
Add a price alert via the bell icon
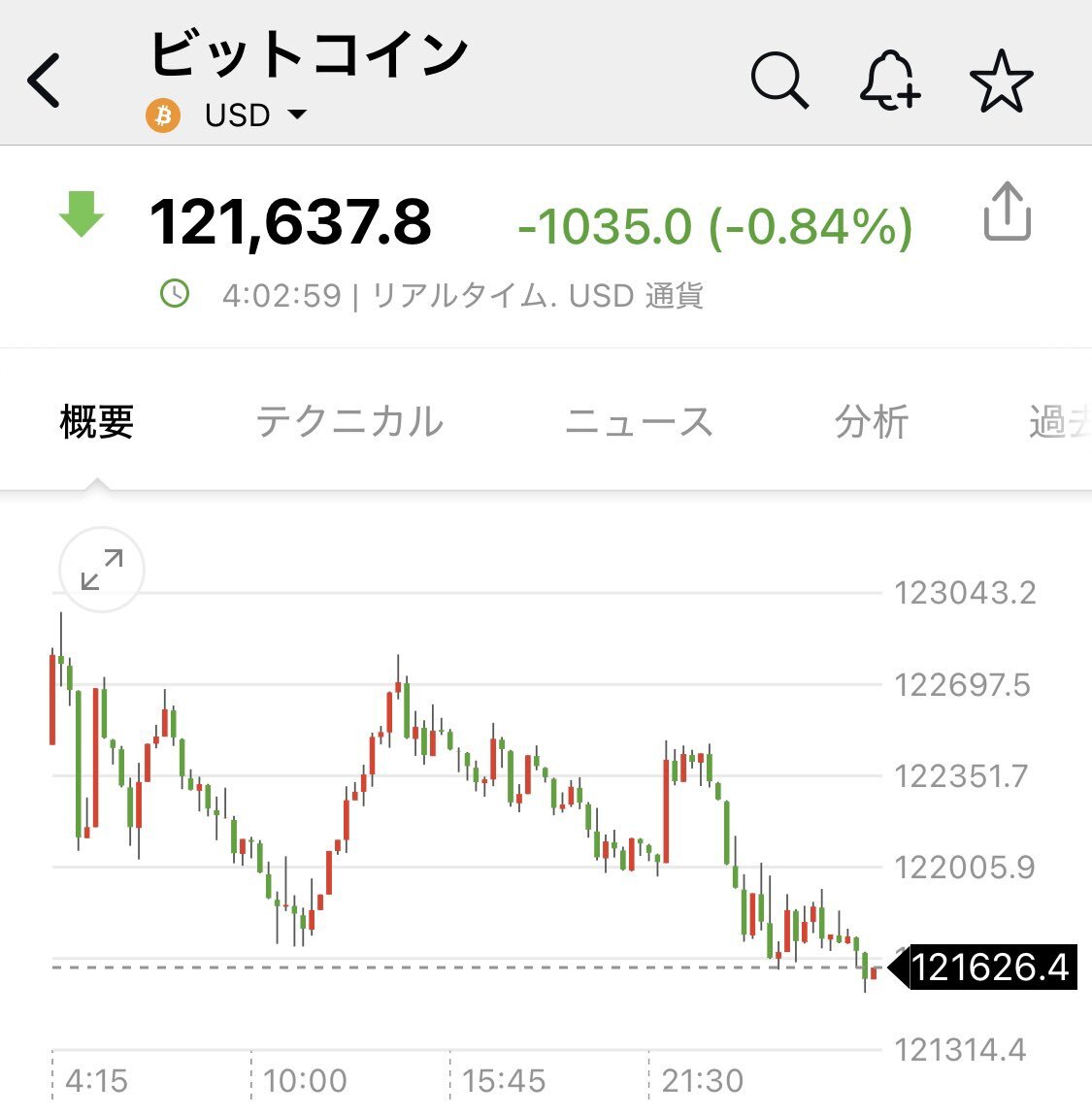coord(889,80)
